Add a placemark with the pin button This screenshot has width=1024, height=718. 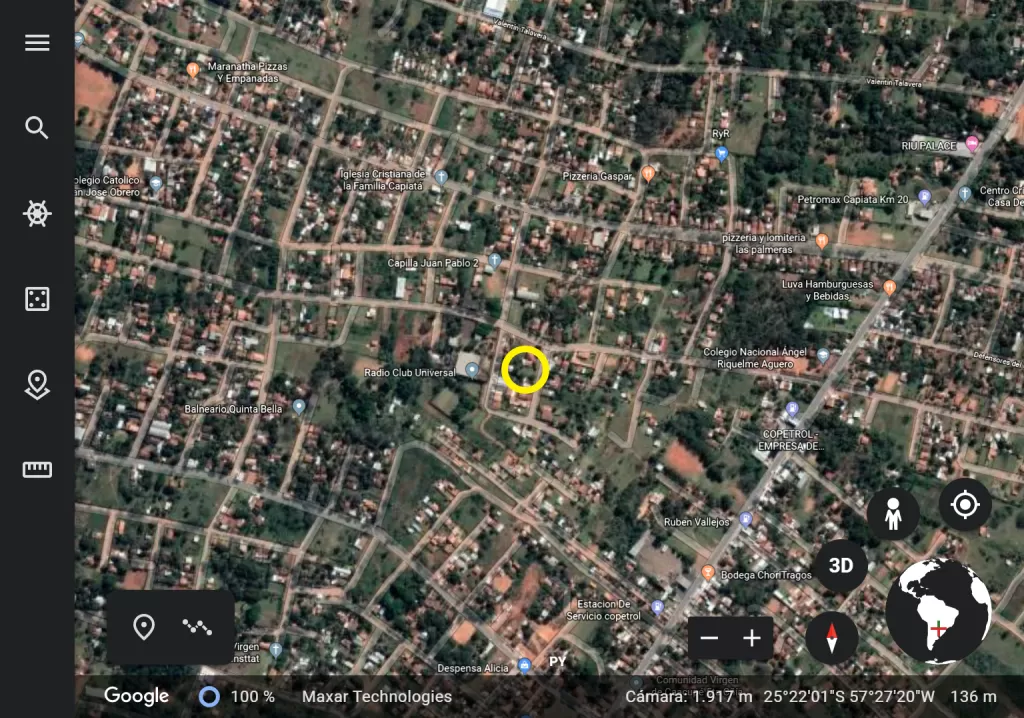(144, 627)
